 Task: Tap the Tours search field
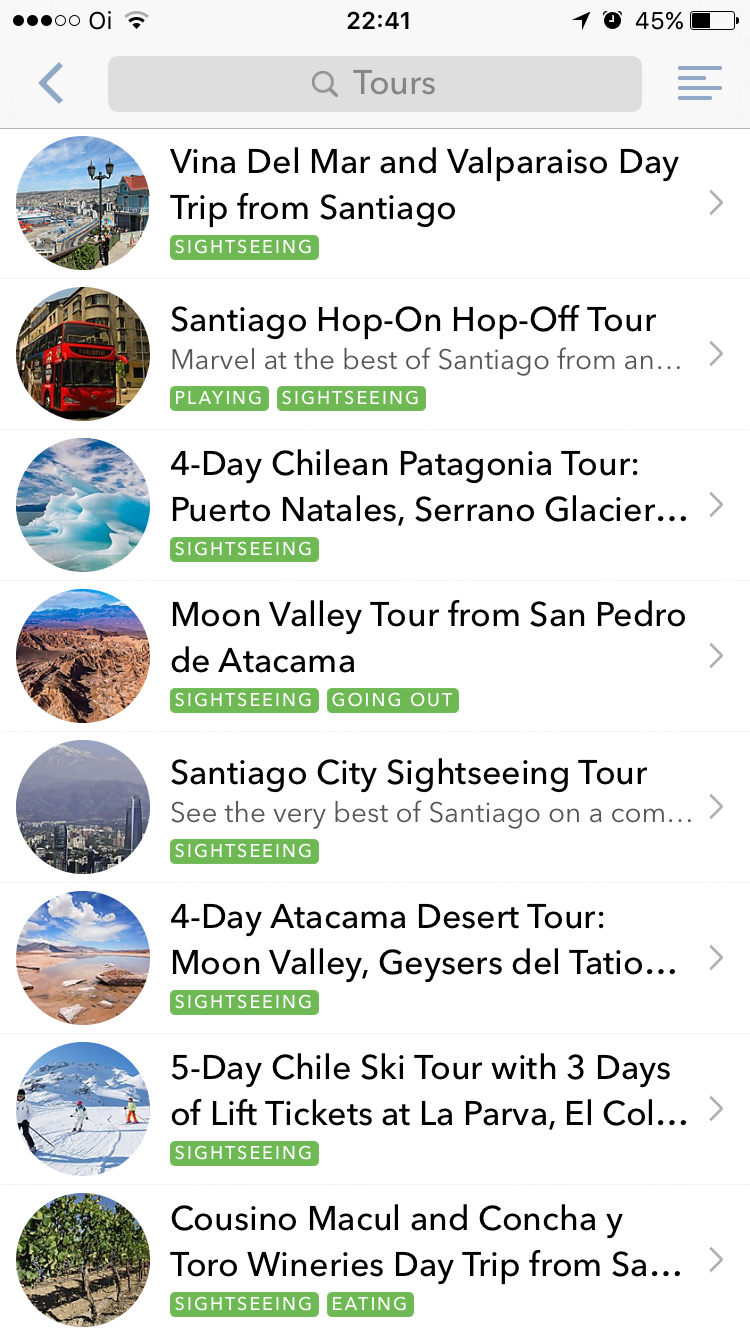(x=374, y=83)
